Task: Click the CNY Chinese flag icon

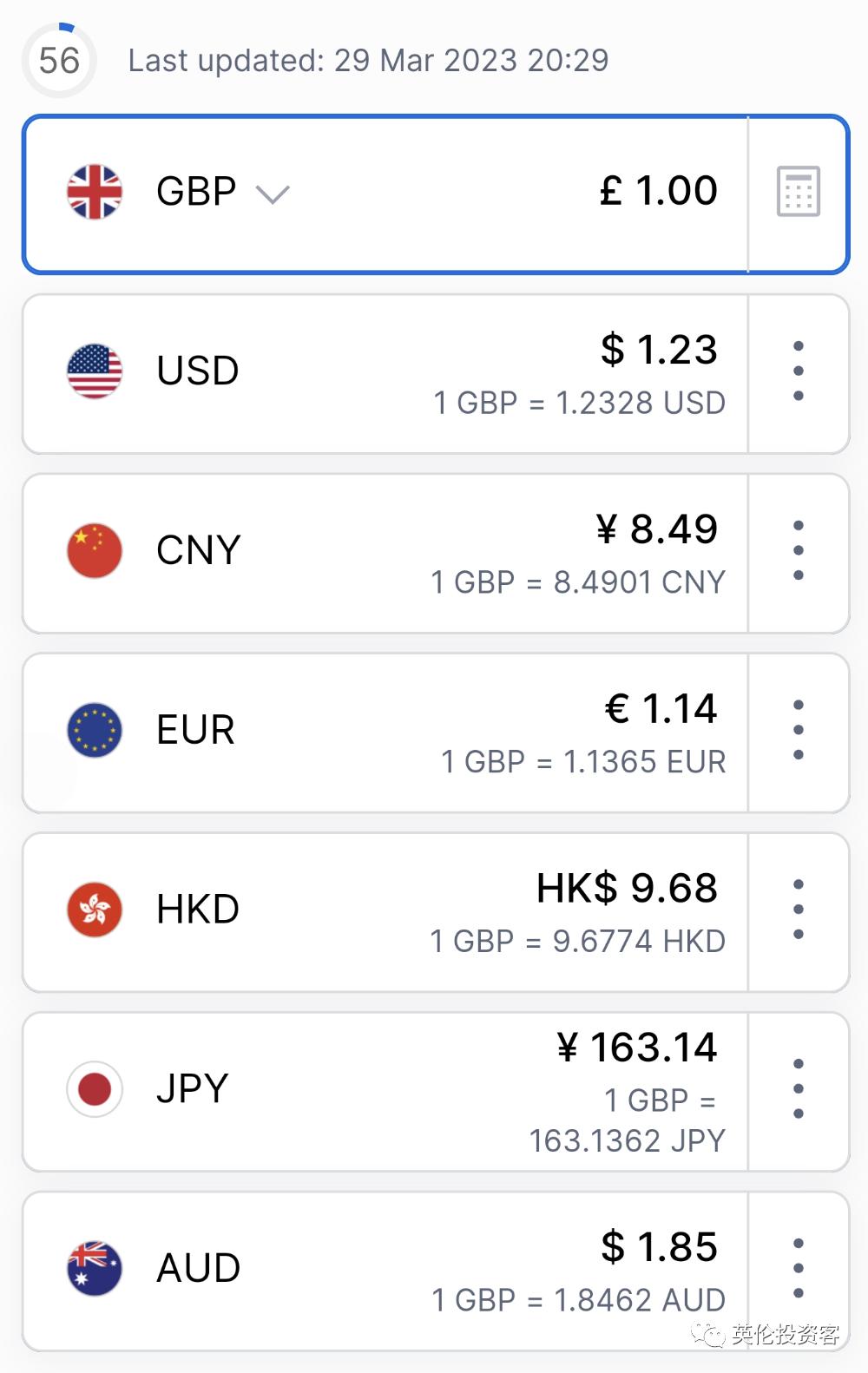Action: [94, 550]
